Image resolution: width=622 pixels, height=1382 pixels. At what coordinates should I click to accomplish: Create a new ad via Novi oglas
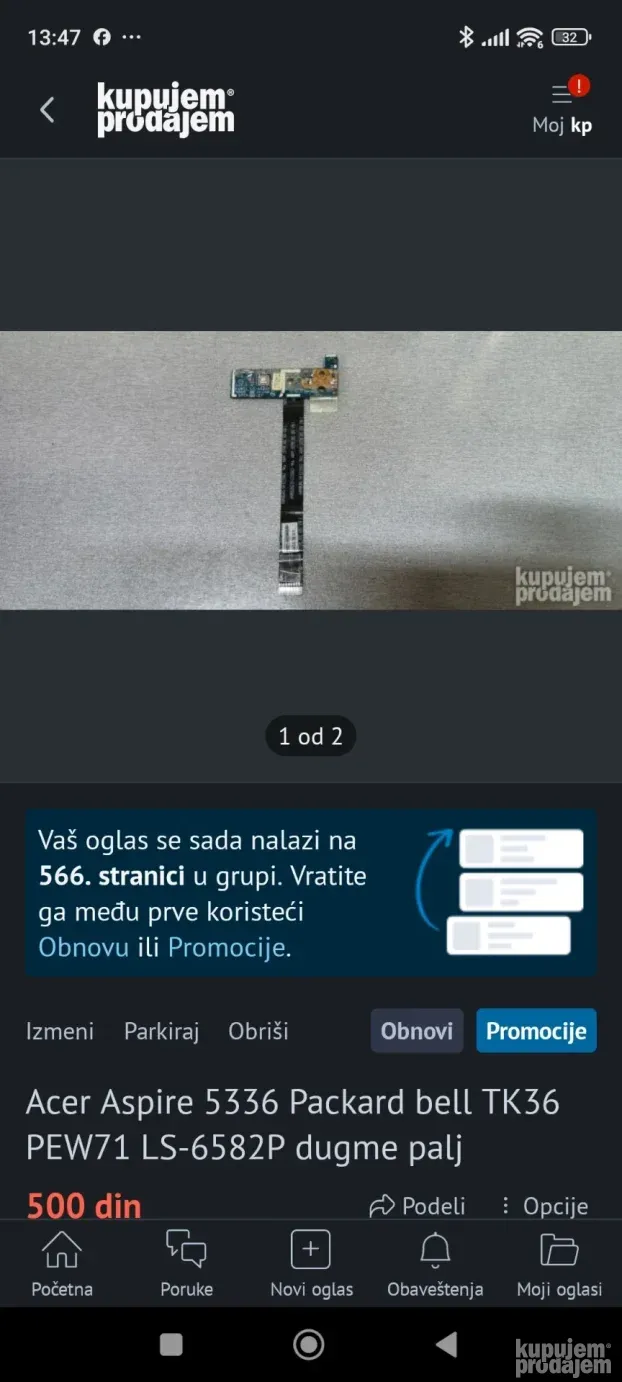click(x=311, y=1264)
